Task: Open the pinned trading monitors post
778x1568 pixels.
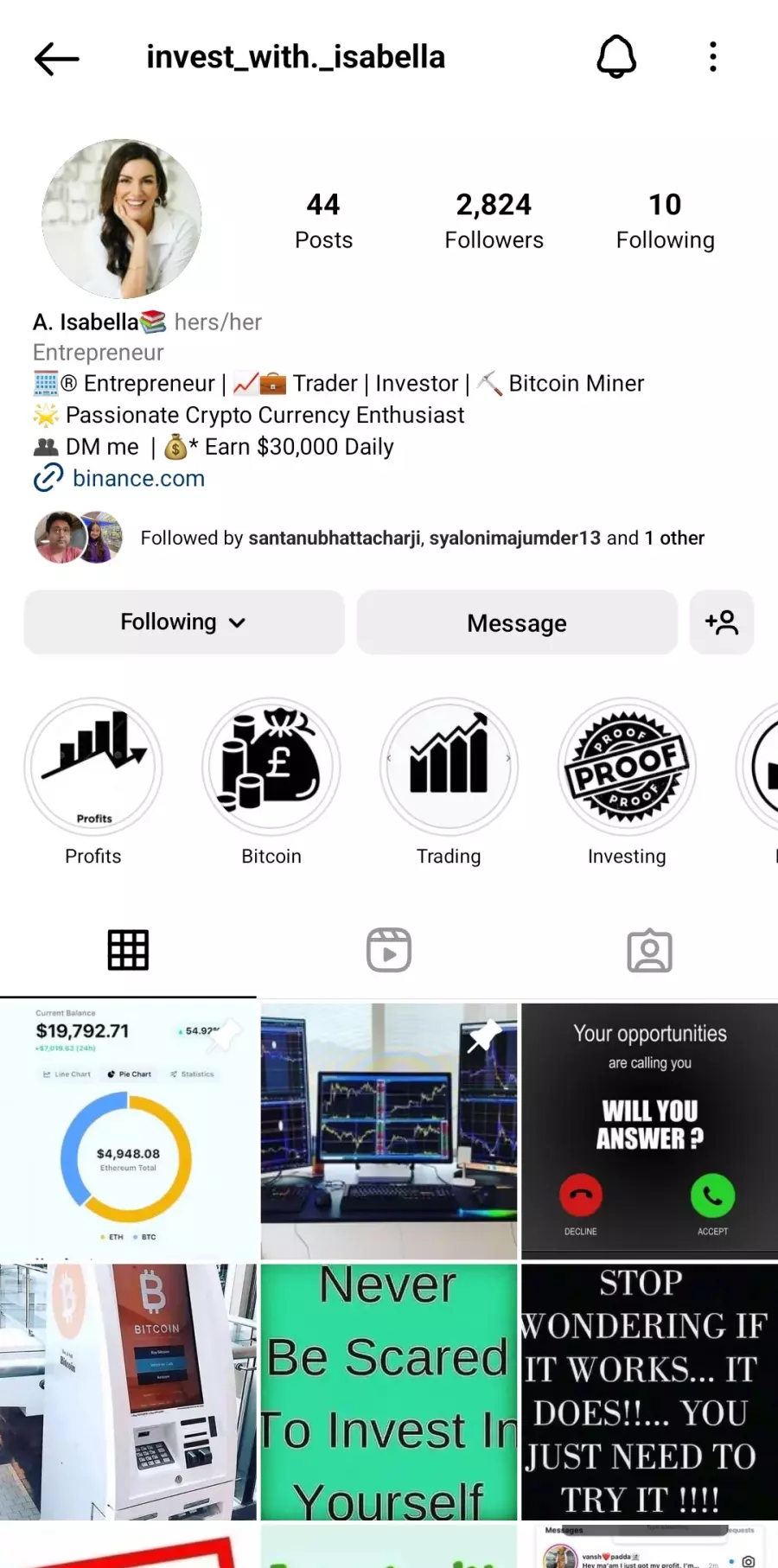Action: pos(389,1131)
